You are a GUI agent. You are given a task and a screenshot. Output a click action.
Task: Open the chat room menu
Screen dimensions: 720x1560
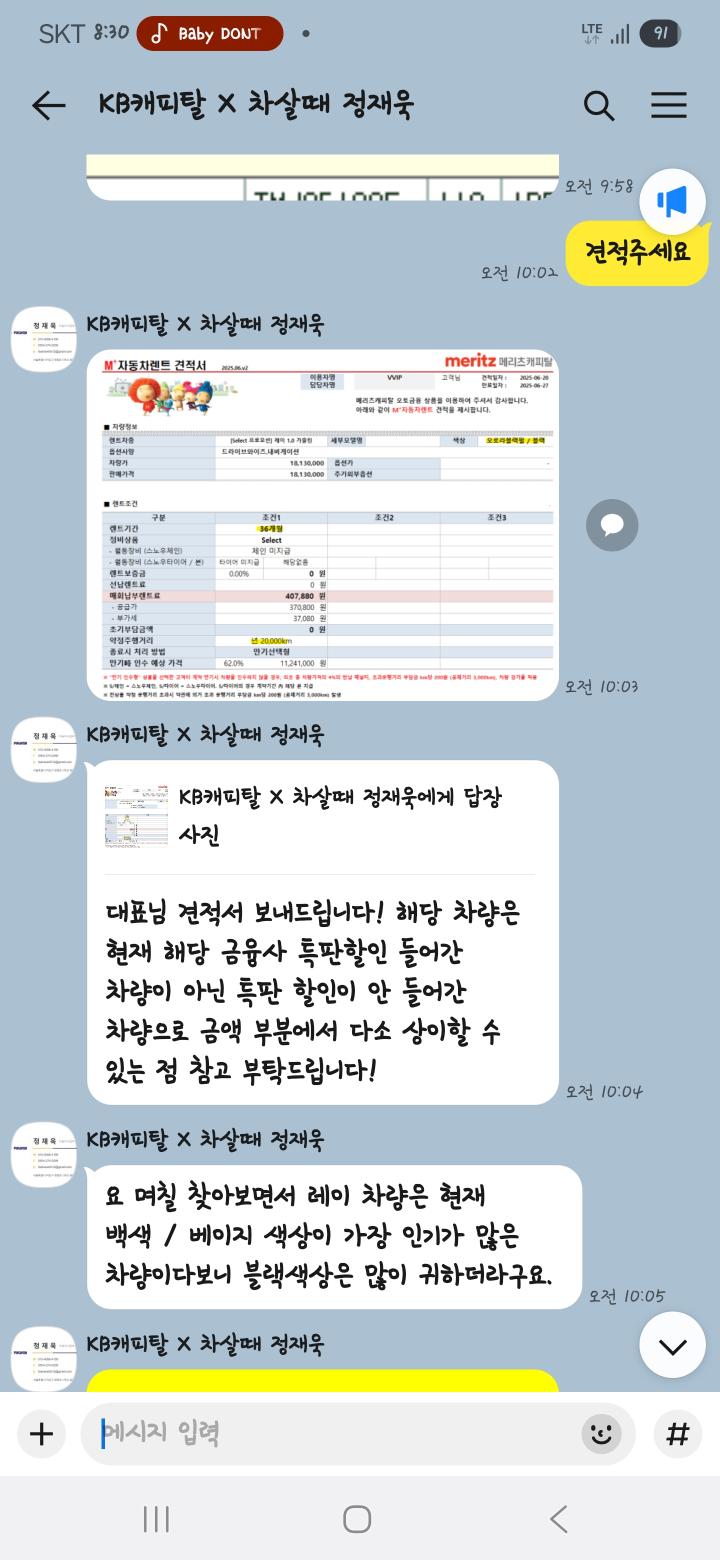668,105
